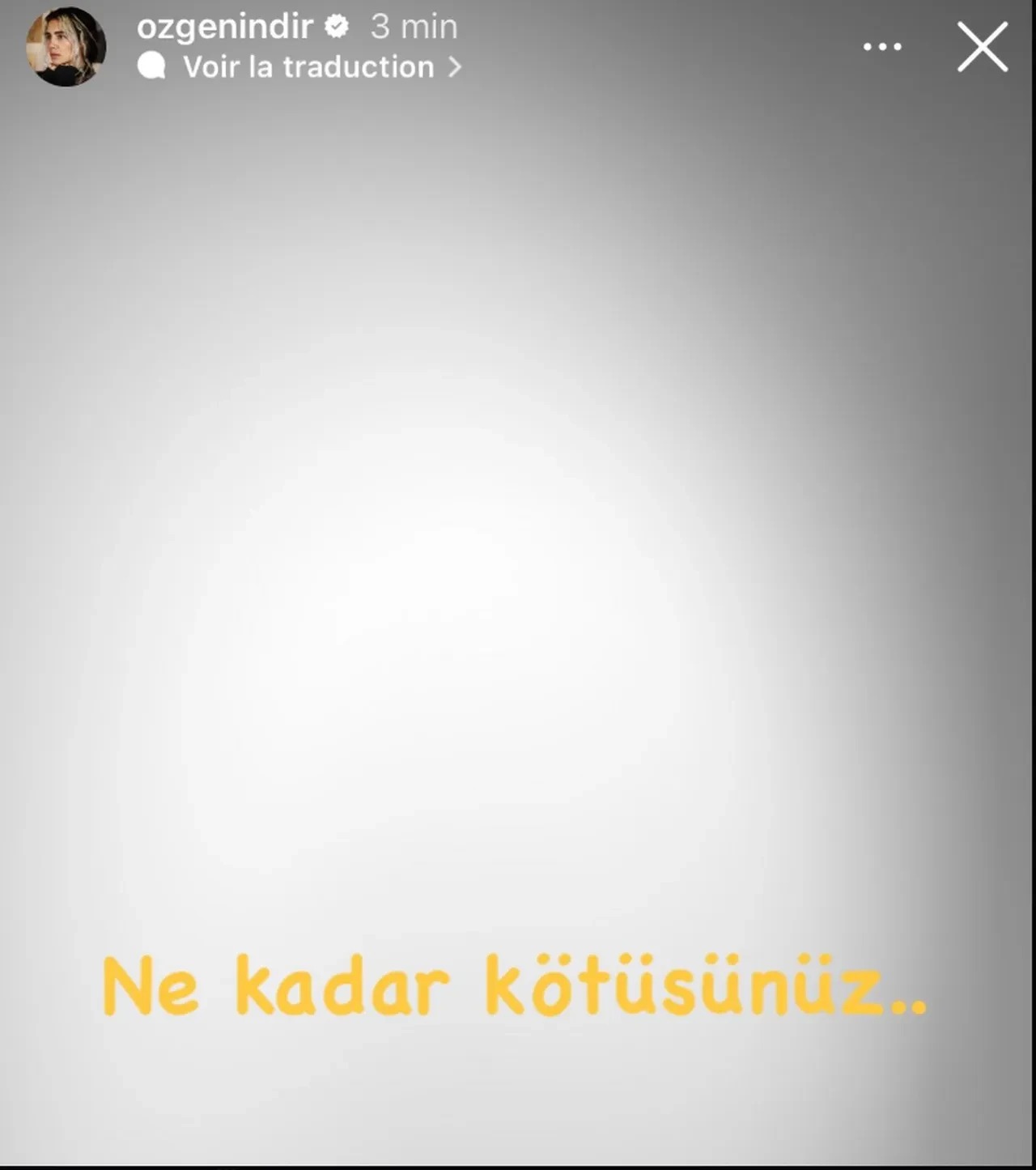The width and height of the screenshot is (1036, 1170).
Task: Click the 3 min timestamp
Action: pyautogui.click(x=413, y=26)
